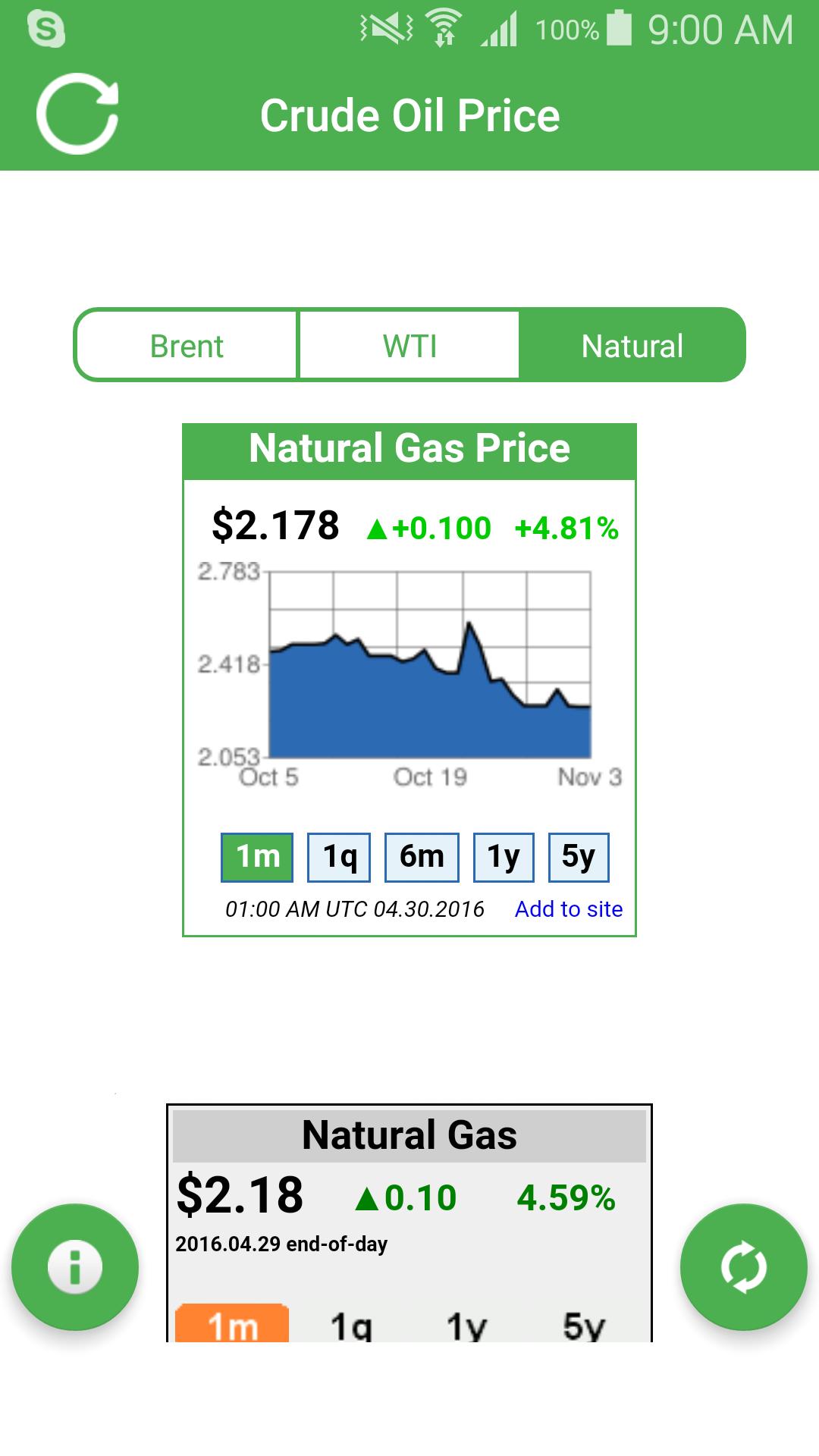Switch to the 5y range in chart widget
The image size is (819, 1456).
point(579,856)
